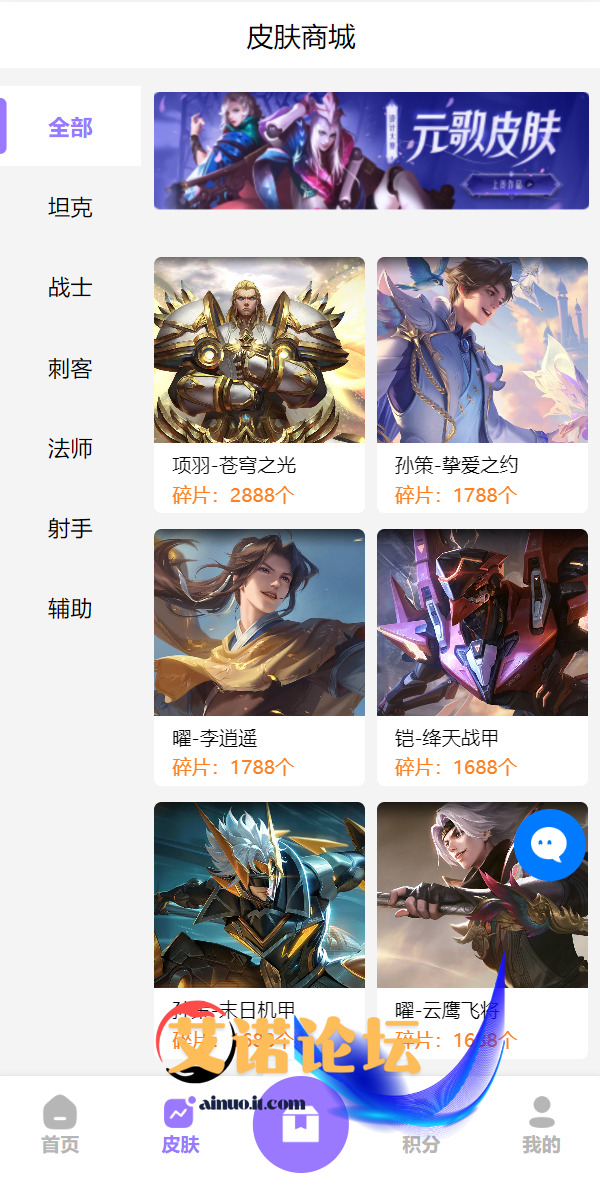This screenshot has height=1182, width=600.
Task: Go to the 首页 tab
Action: click(60, 1124)
